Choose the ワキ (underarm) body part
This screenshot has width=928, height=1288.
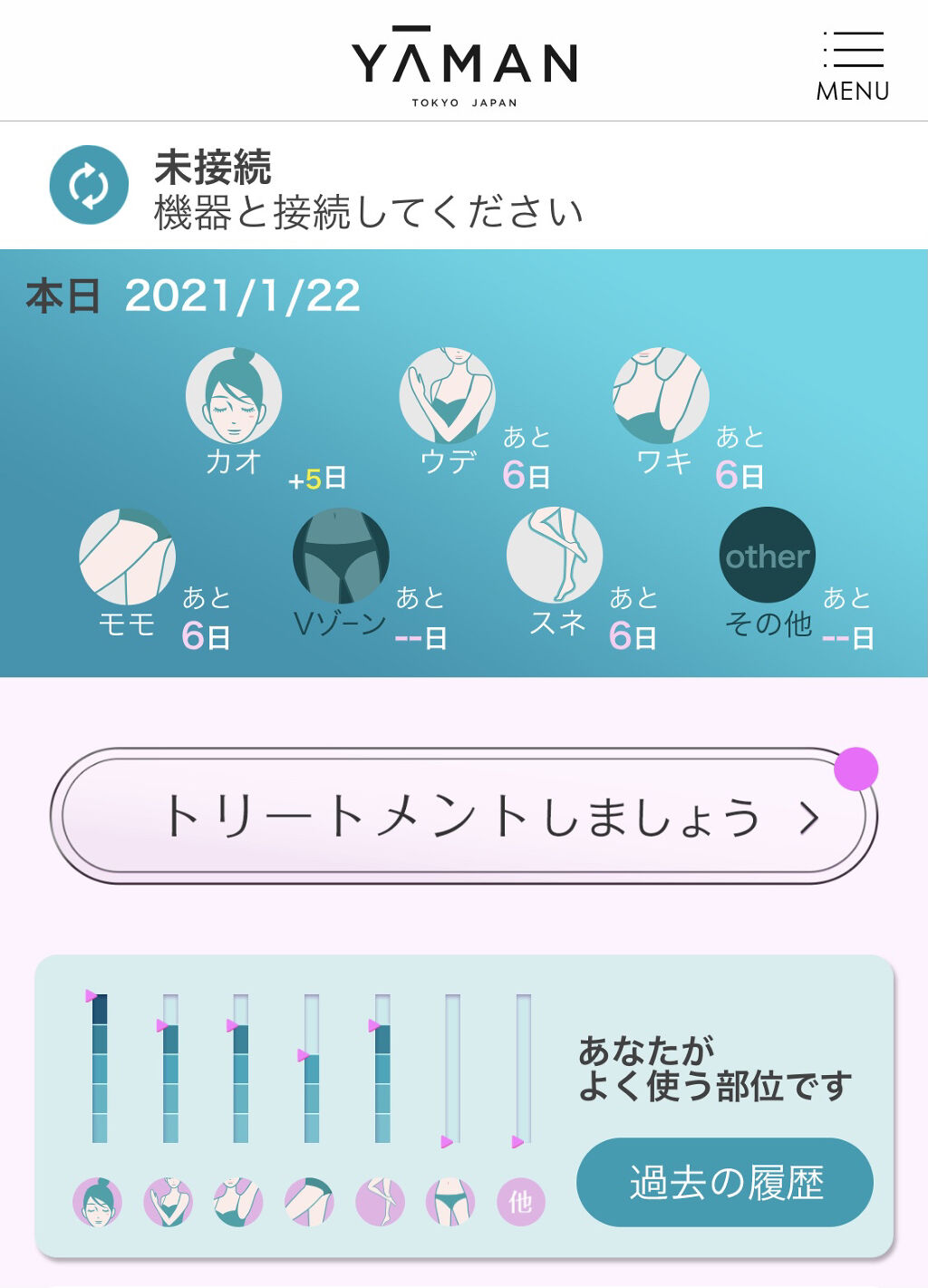click(661, 396)
